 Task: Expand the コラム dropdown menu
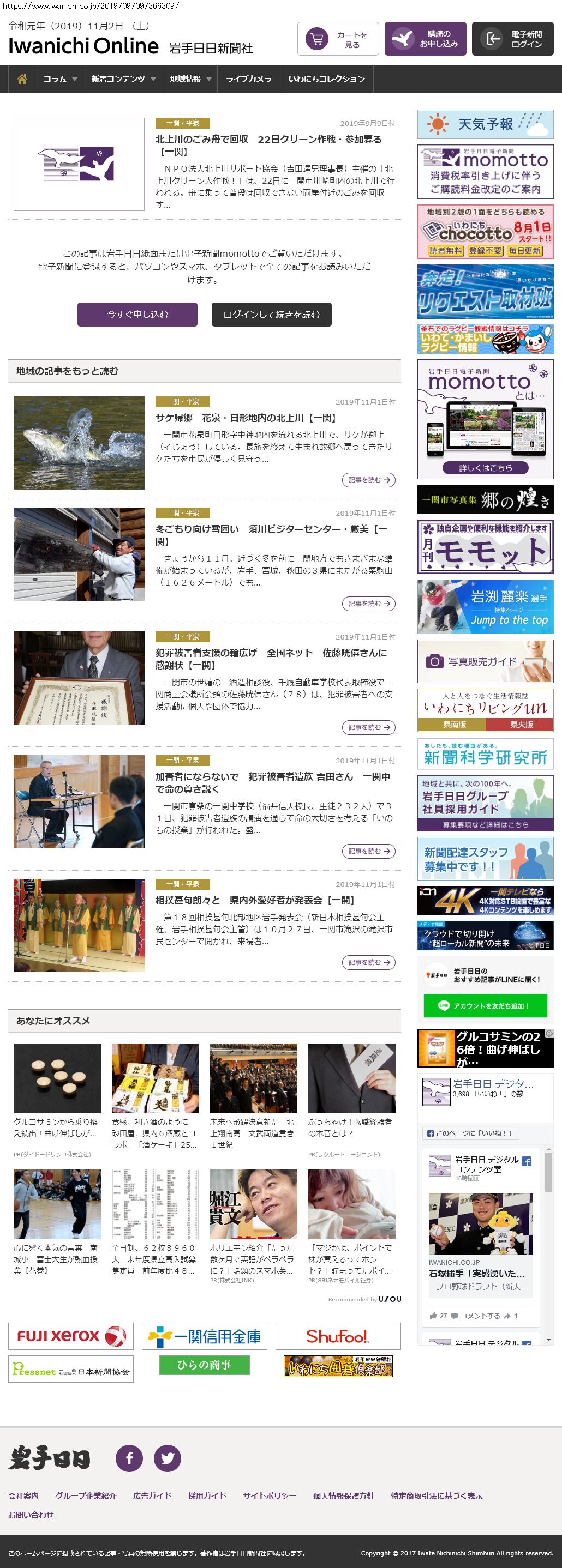pos(59,79)
